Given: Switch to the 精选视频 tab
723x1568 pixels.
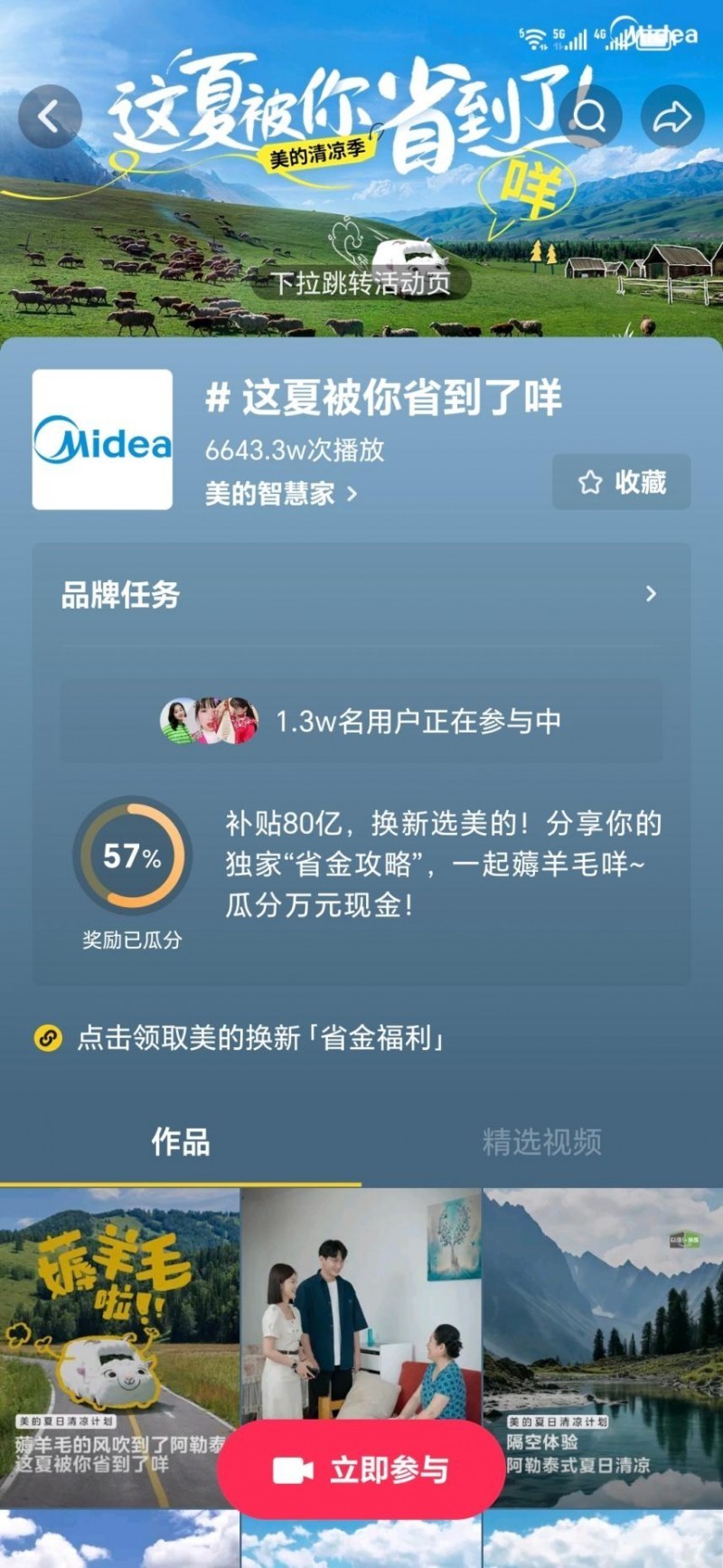Looking at the screenshot, I should click(x=541, y=1142).
